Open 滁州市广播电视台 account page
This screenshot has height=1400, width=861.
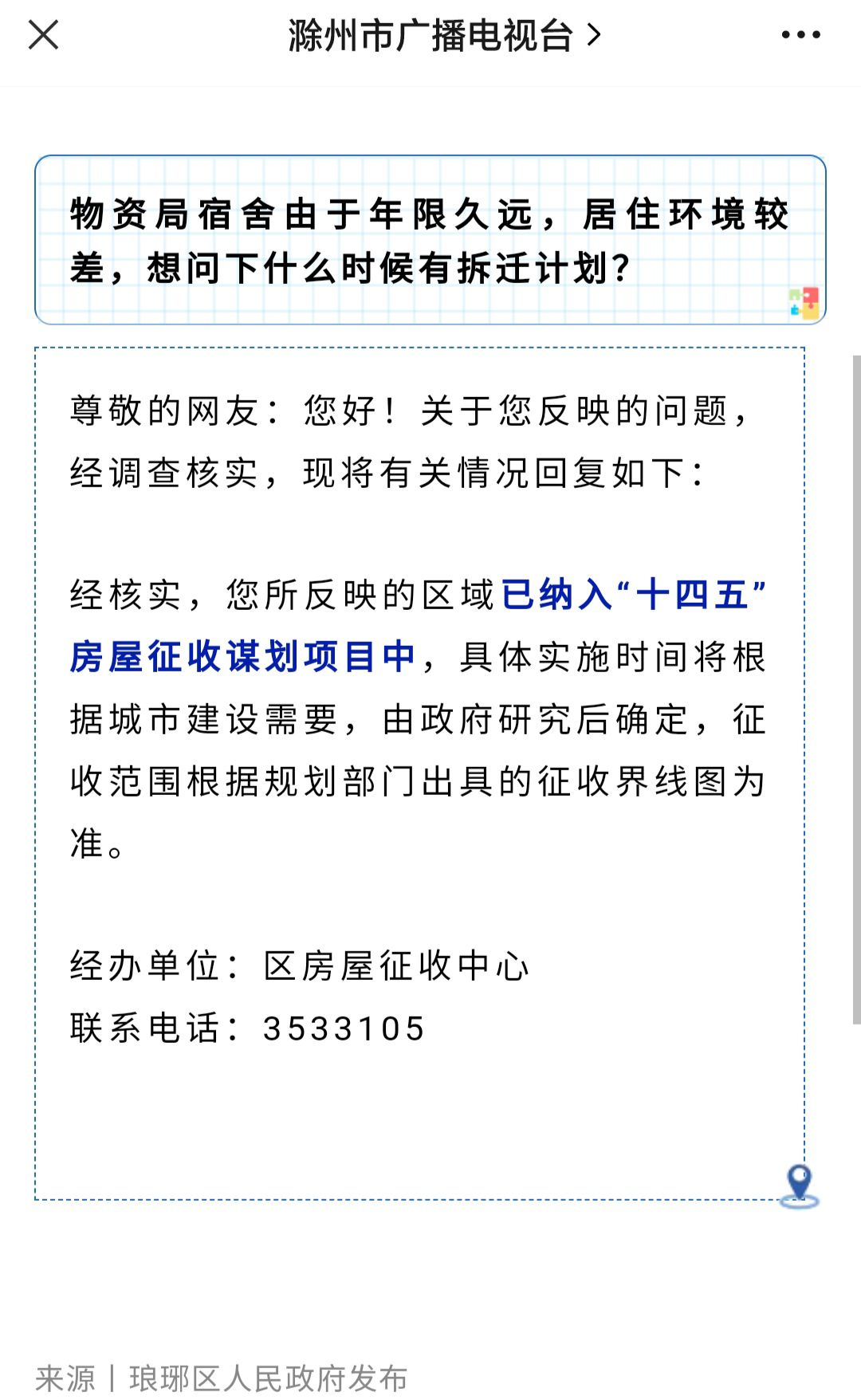(x=444, y=36)
